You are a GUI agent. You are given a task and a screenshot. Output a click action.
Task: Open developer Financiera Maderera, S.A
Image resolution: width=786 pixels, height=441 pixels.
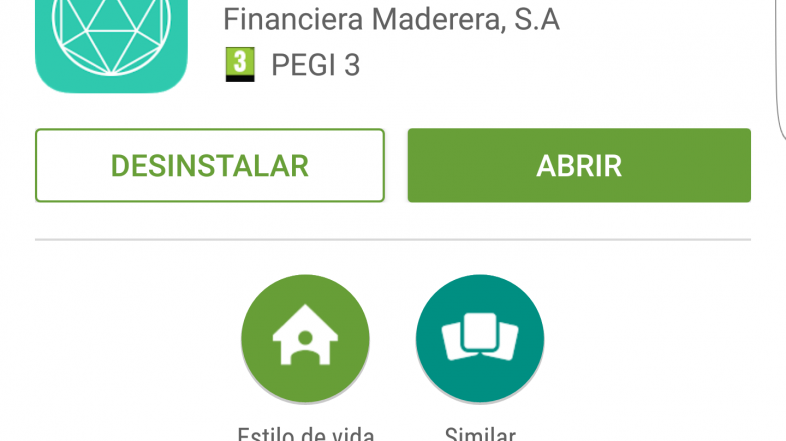click(x=391, y=19)
